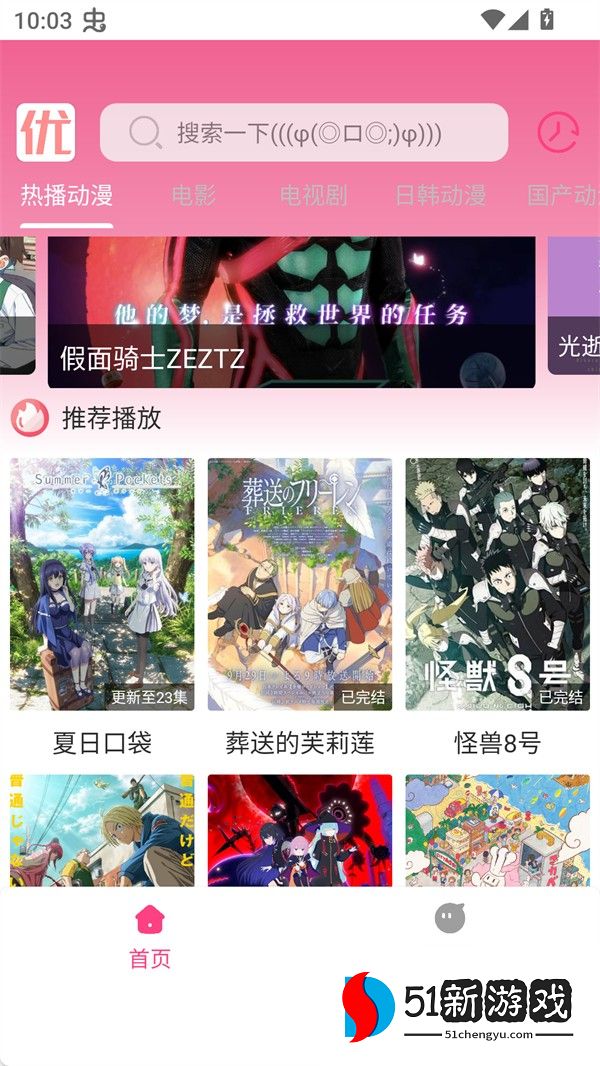Image resolution: width=600 pixels, height=1066 pixels.
Task: Open the watch history clock icon
Action: [558, 132]
